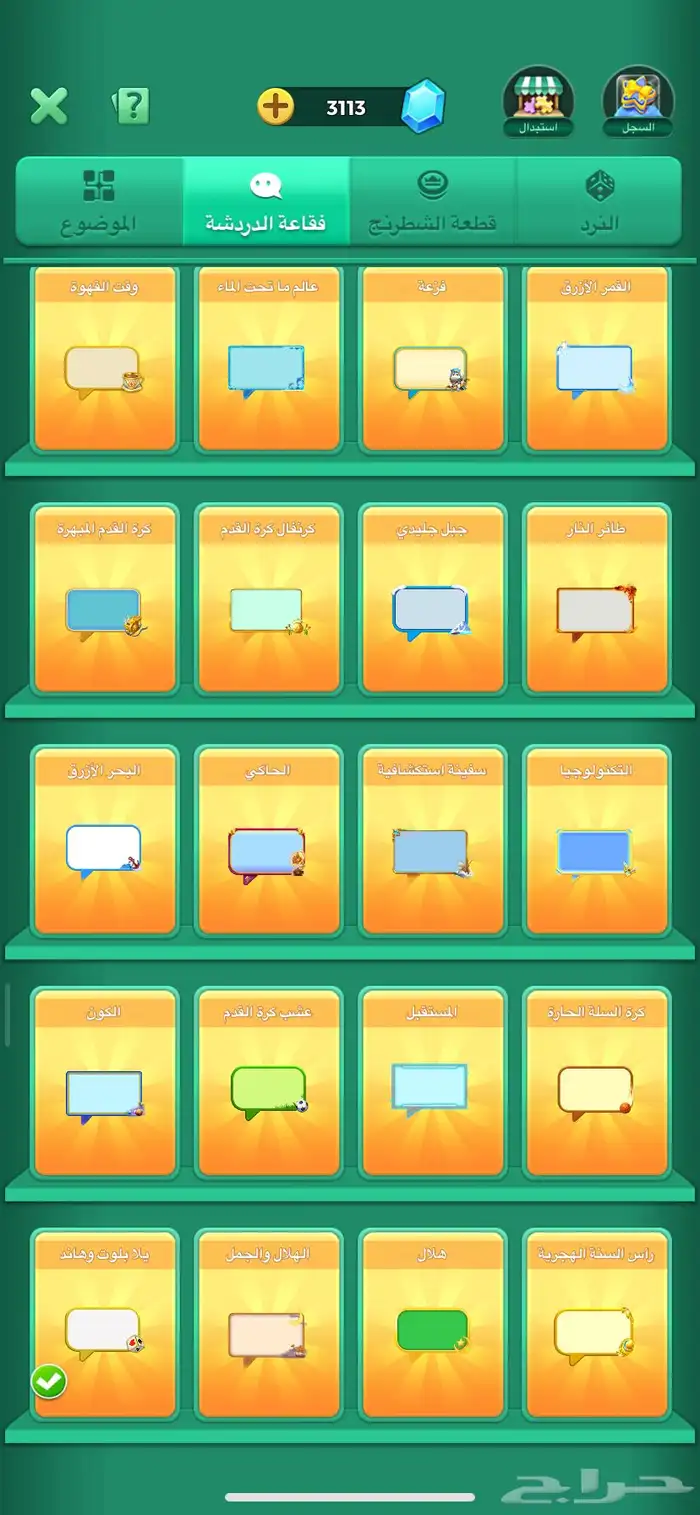Select the البحر الأزرق chat bubble

click(105, 841)
